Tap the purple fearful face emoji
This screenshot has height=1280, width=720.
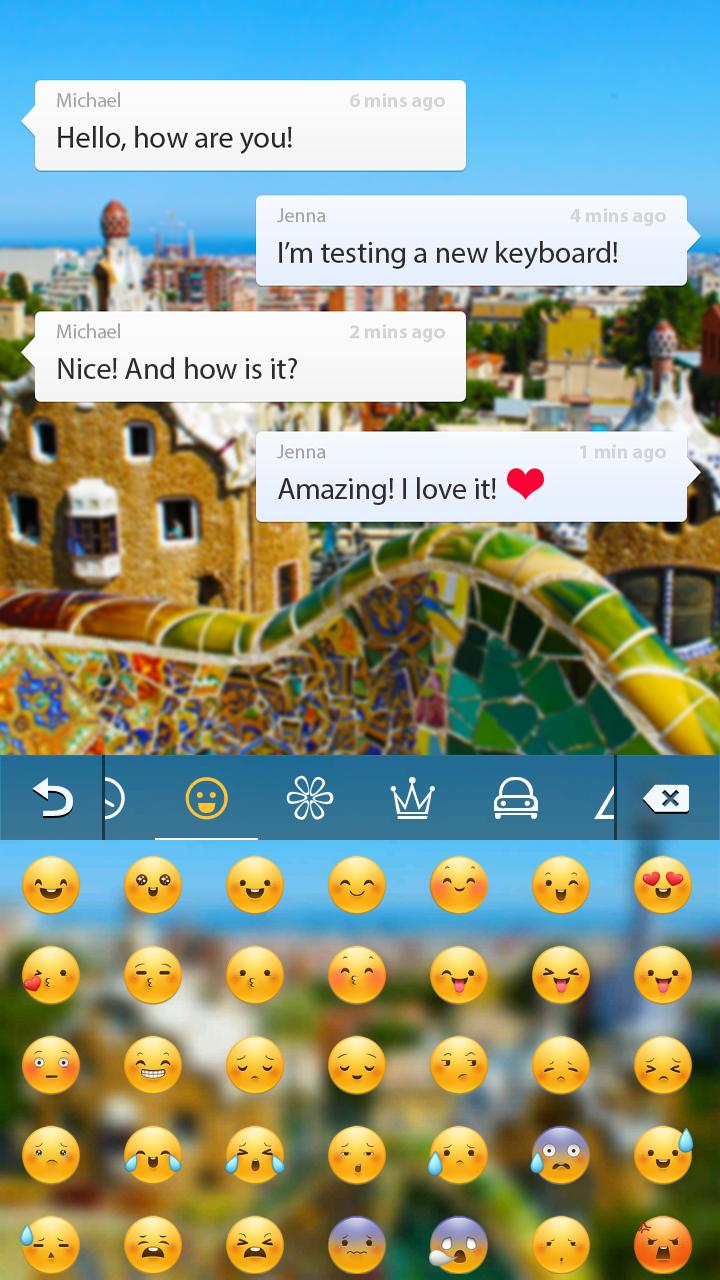click(x=561, y=1155)
